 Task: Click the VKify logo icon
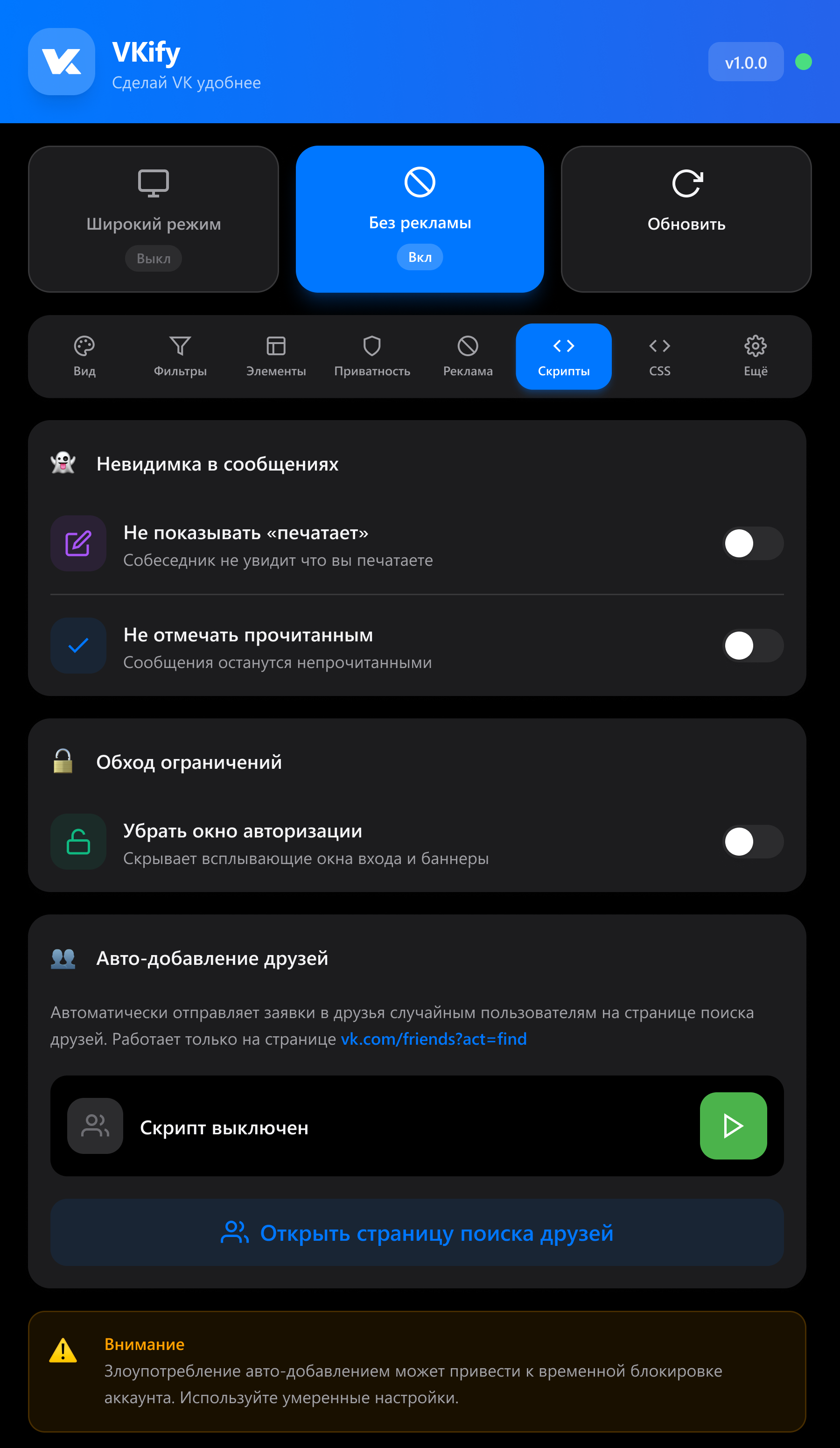(62, 62)
